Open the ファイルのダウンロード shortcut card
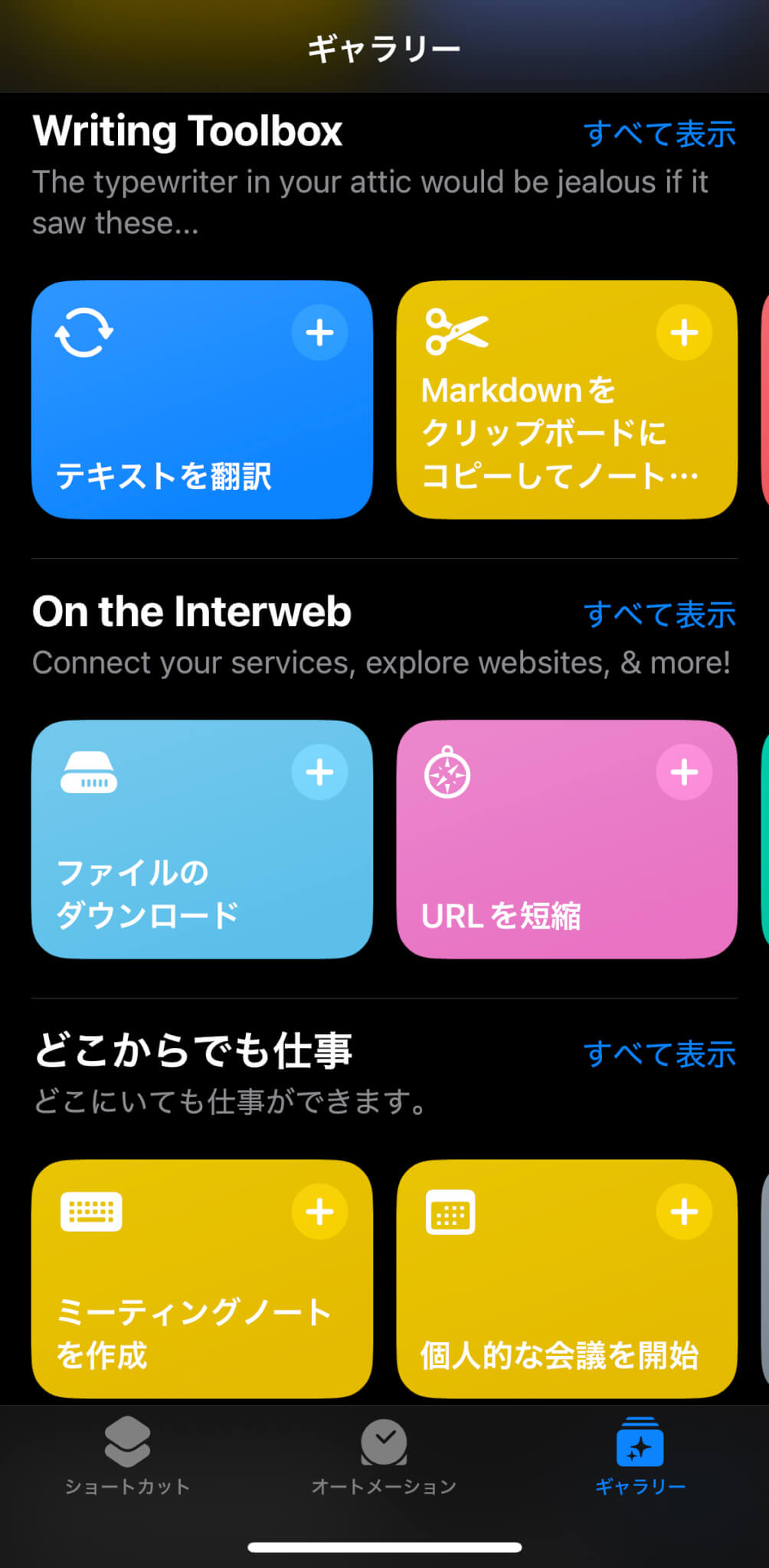 click(x=202, y=839)
